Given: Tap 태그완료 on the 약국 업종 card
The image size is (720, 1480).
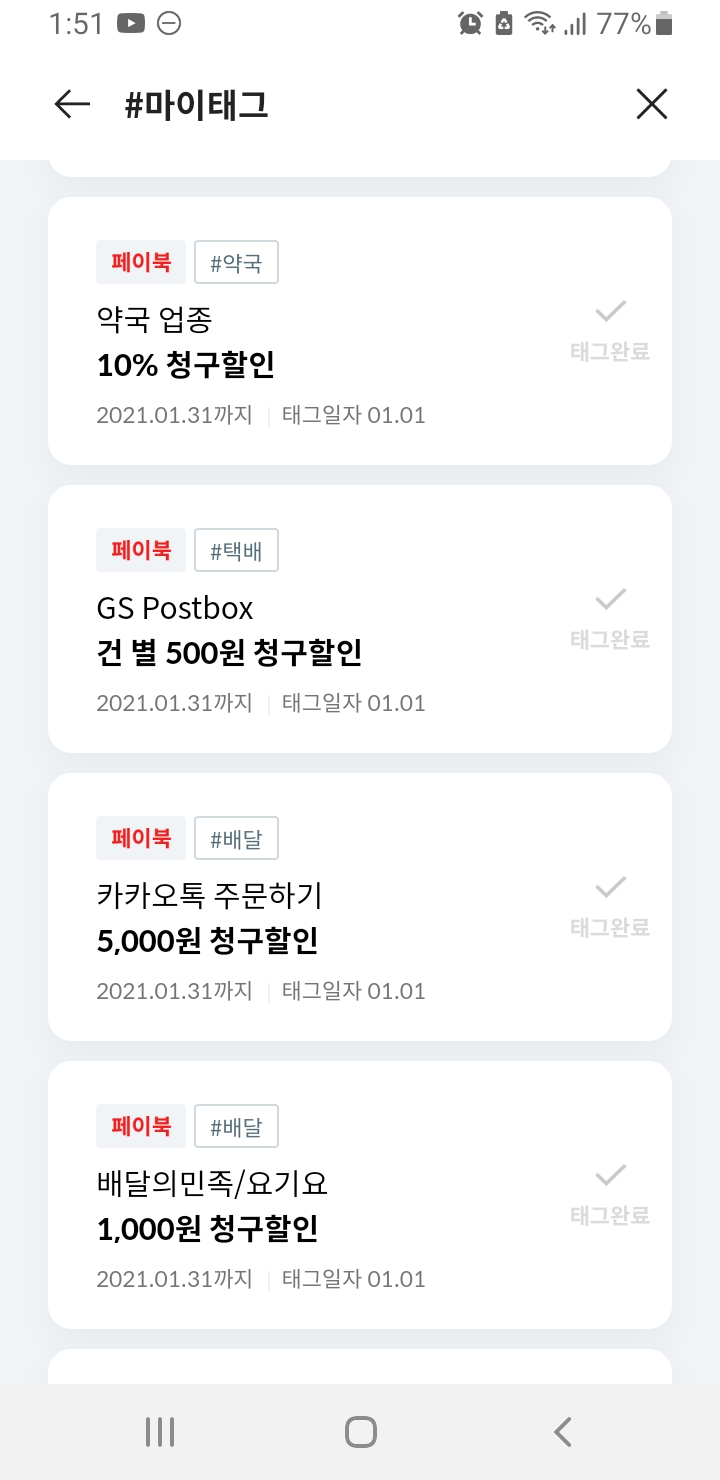Looking at the screenshot, I should pyautogui.click(x=610, y=330).
